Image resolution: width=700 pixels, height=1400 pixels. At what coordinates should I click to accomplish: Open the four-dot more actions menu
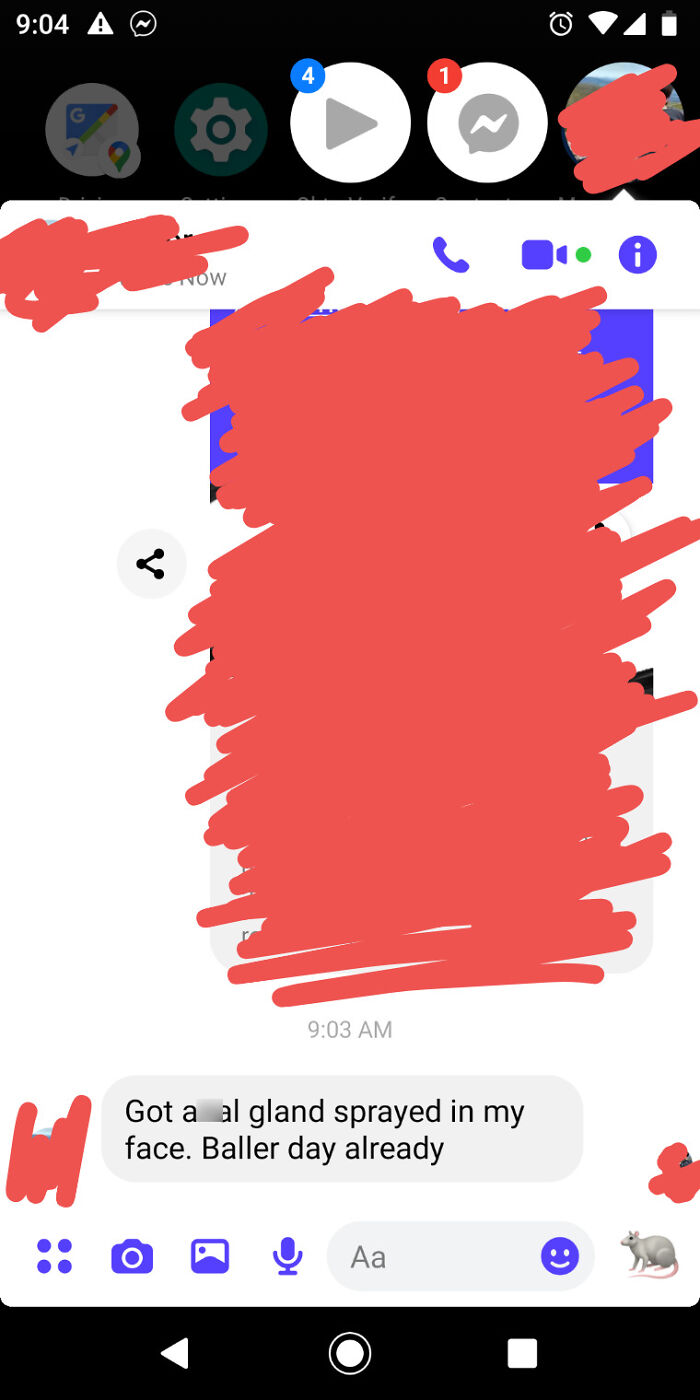click(54, 1256)
